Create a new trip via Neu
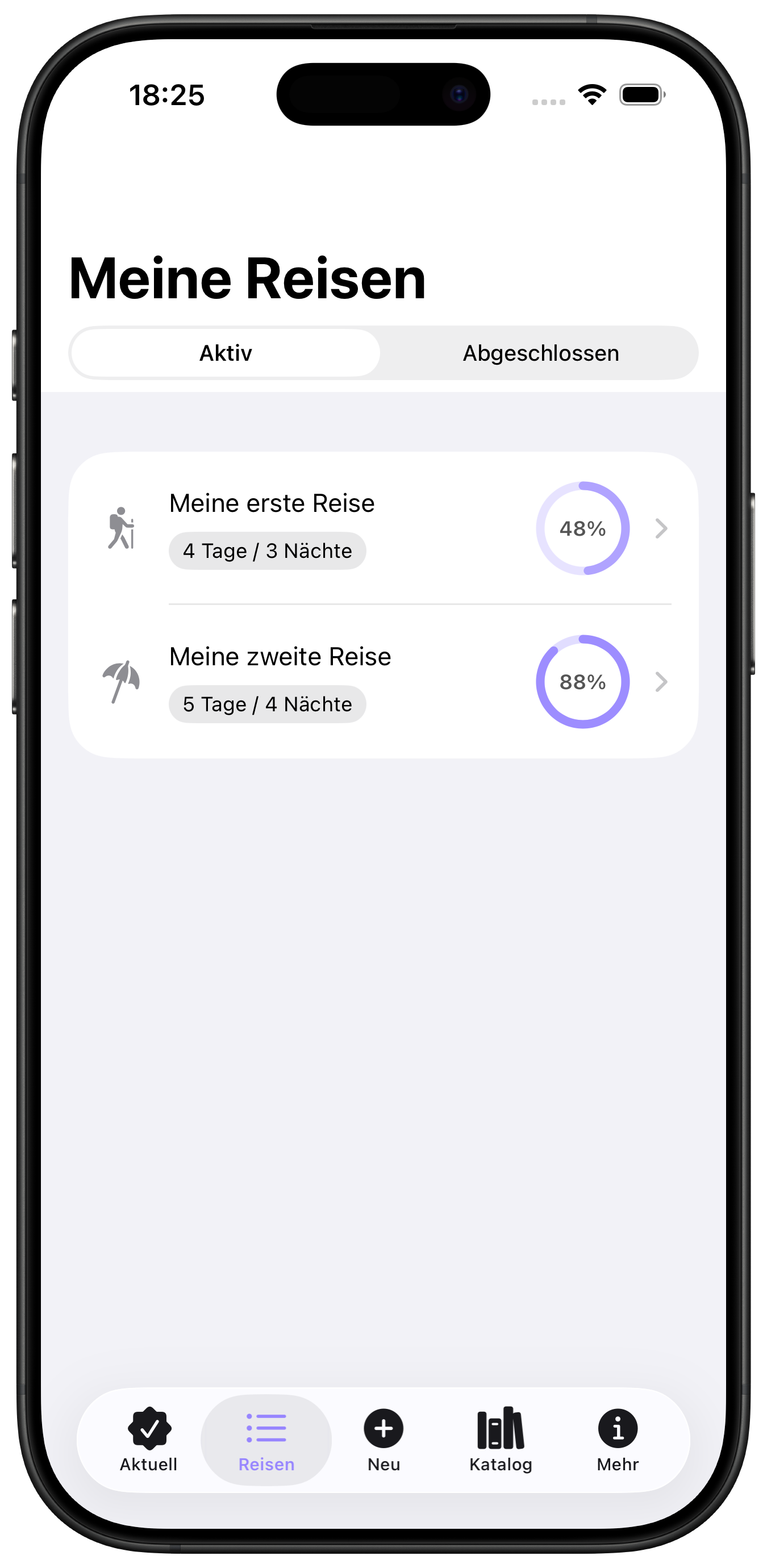The image size is (767, 1568). (383, 1440)
